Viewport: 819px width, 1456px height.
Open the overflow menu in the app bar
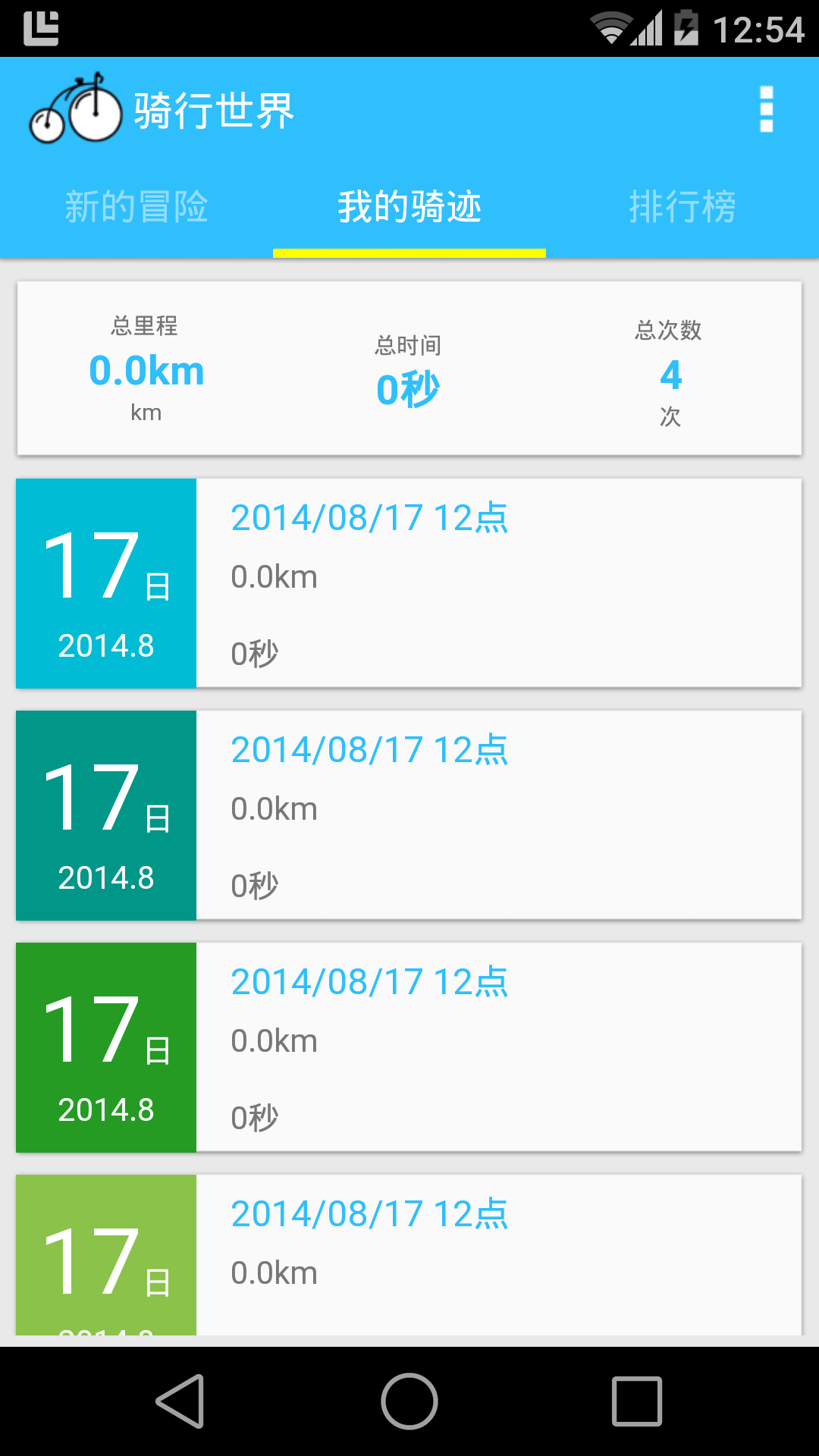click(x=766, y=109)
